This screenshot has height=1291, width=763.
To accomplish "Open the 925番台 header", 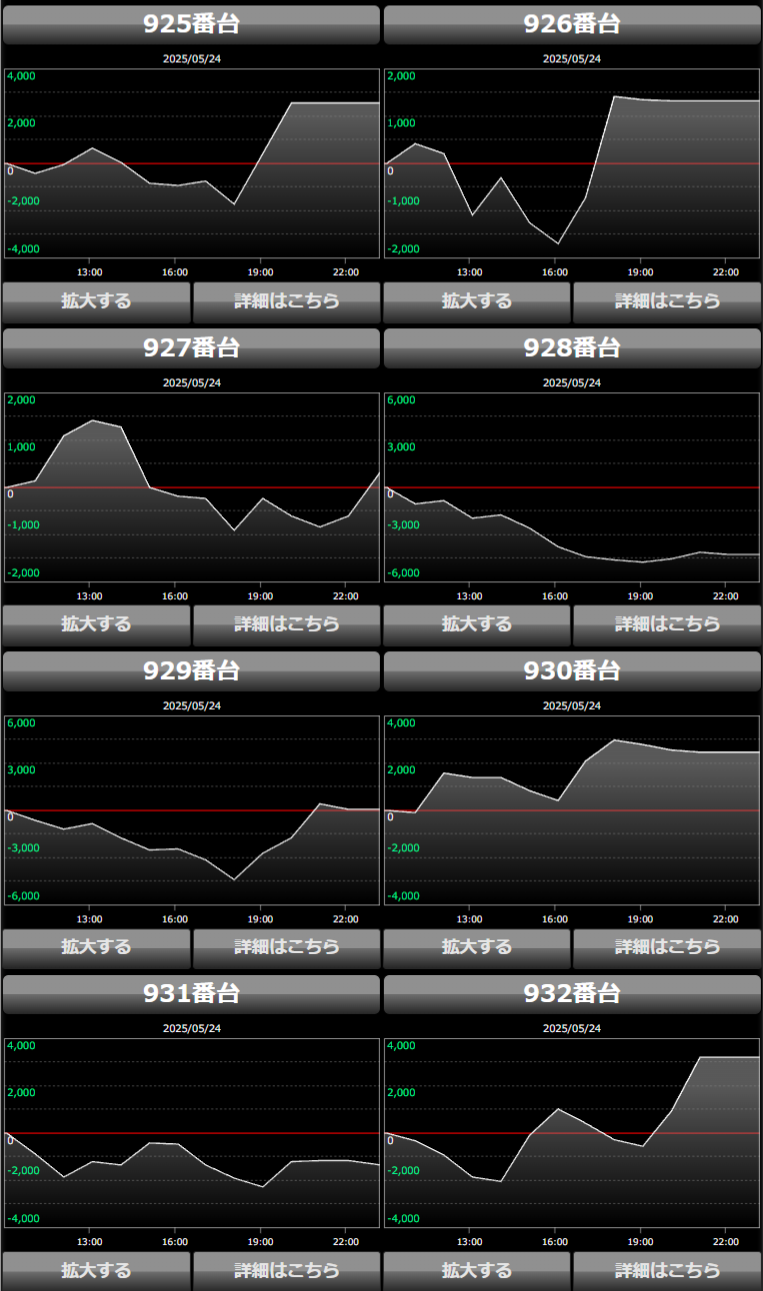I will [x=191, y=24].
